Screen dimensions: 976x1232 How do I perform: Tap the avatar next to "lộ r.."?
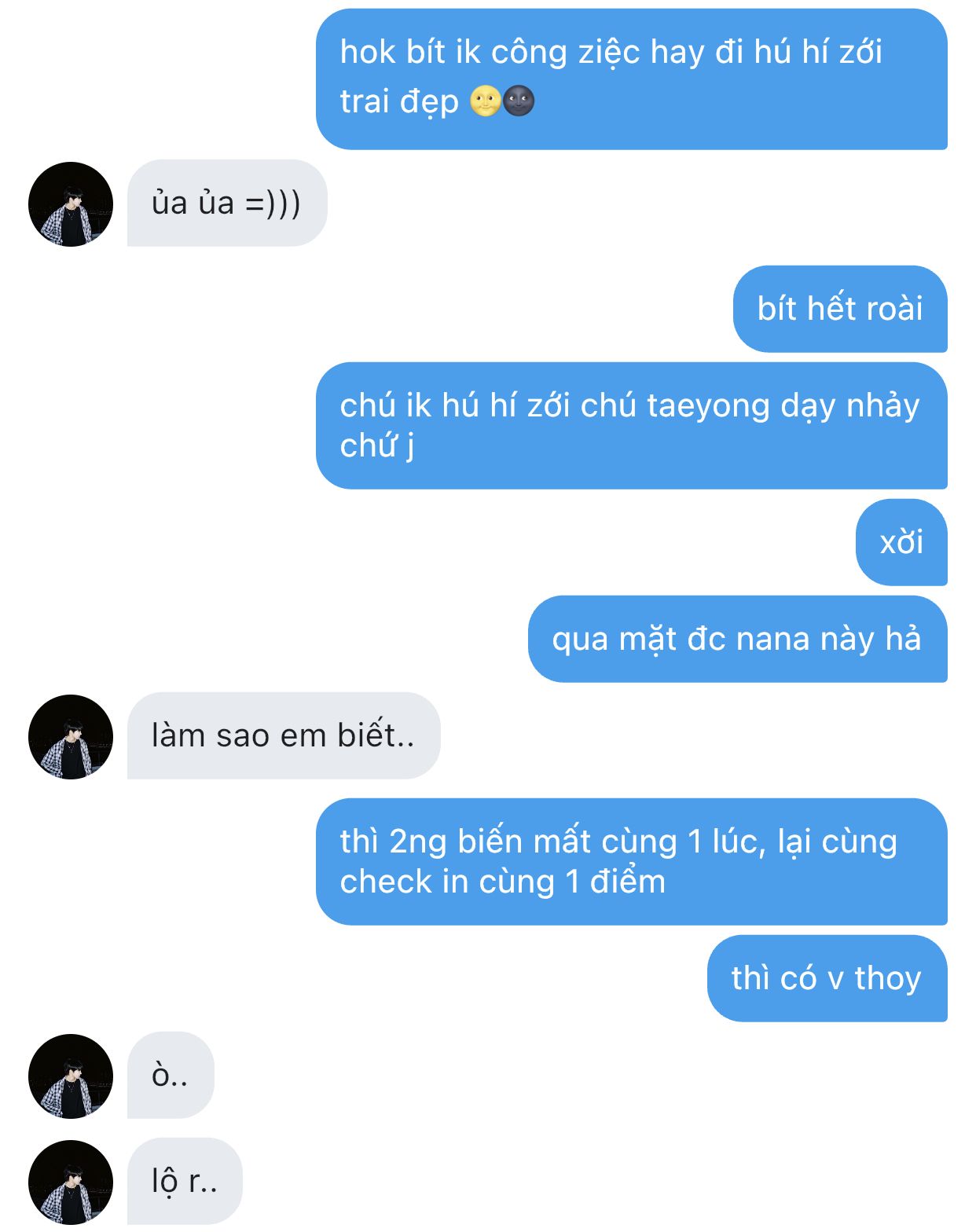[71, 1182]
